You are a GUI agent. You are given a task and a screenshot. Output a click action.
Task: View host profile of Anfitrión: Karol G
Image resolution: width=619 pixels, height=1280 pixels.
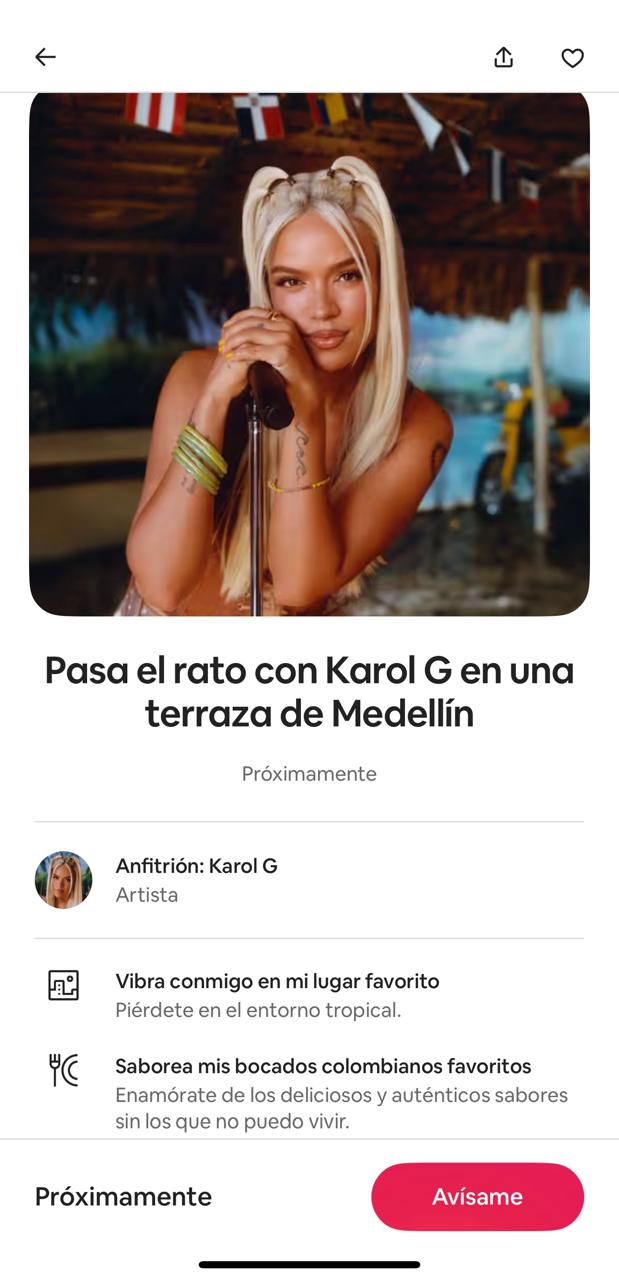[64, 880]
